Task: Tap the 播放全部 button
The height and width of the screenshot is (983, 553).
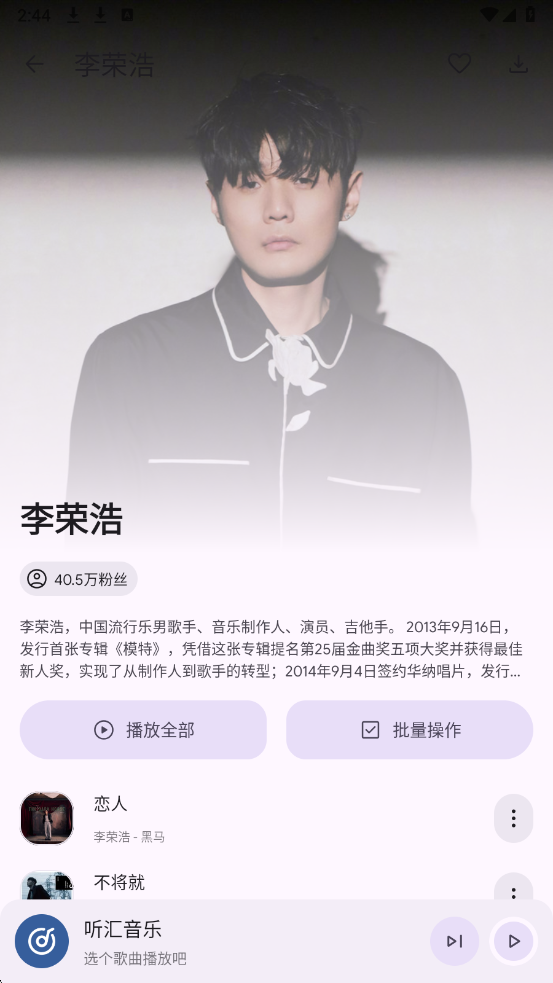Action: click(143, 730)
